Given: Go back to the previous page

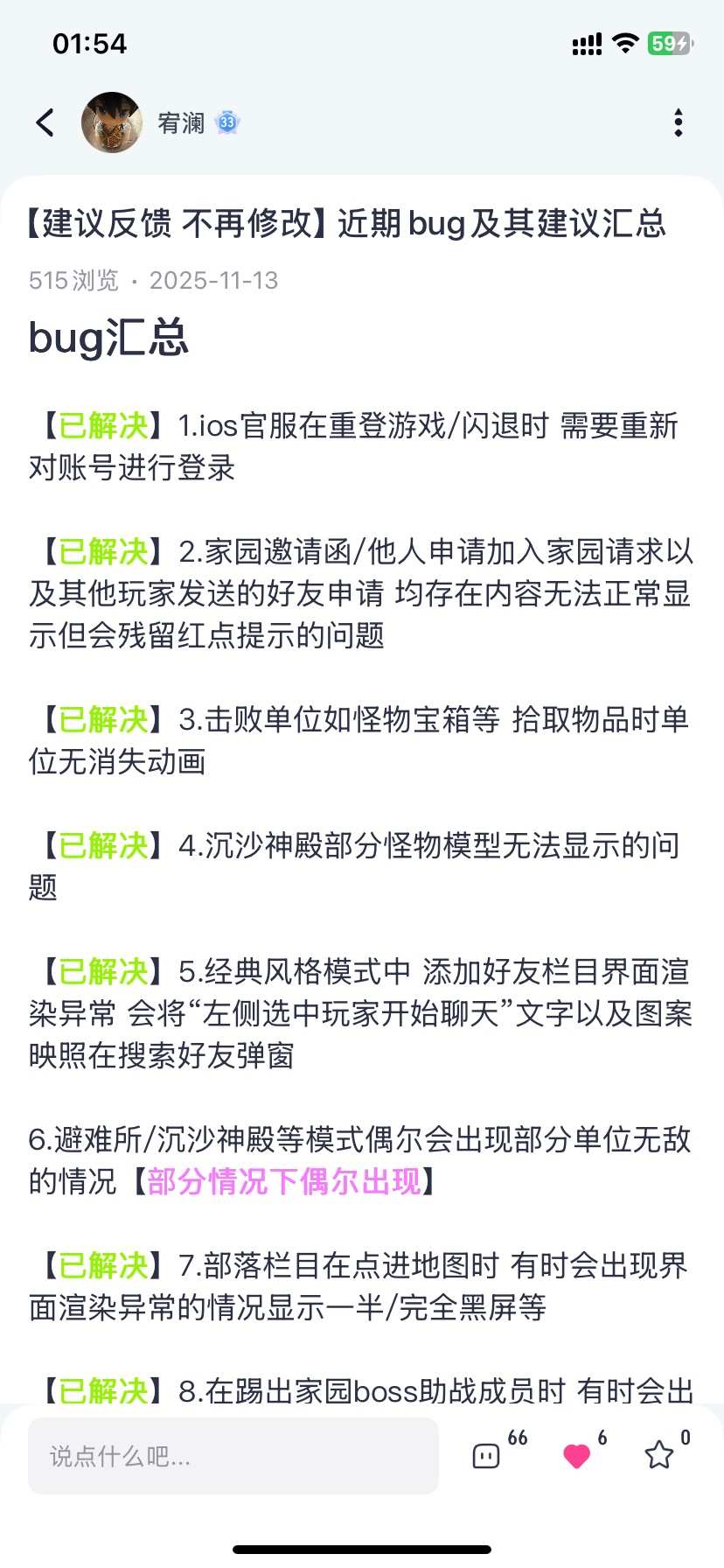Looking at the screenshot, I should click(x=45, y=123).
